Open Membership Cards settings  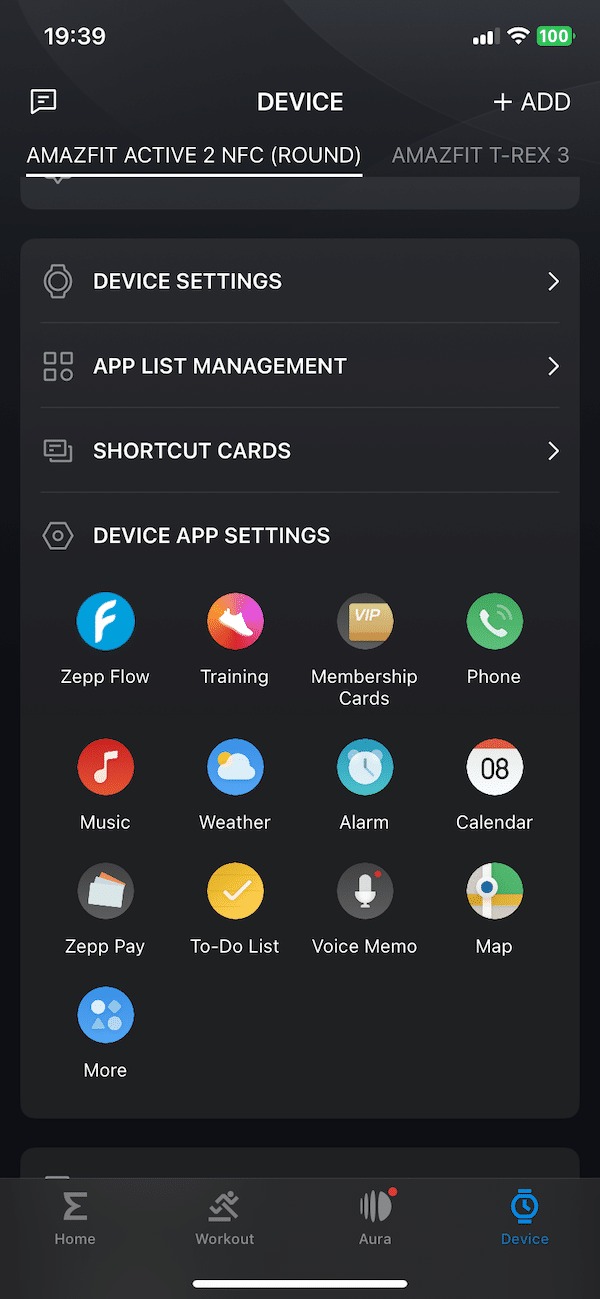tap(364, 622)
